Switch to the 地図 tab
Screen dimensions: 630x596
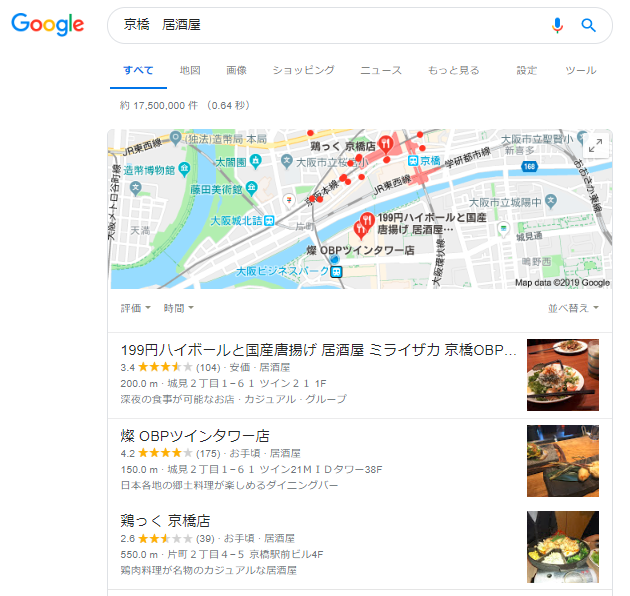point(190,70)
